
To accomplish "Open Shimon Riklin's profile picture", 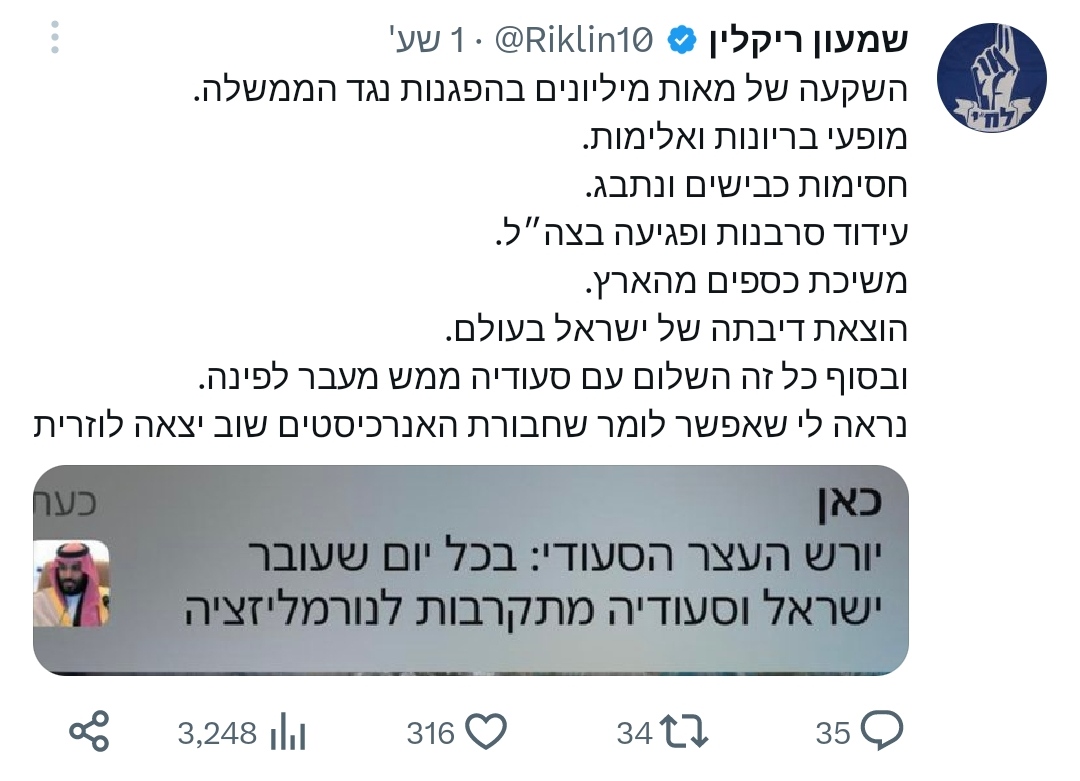I will pos(990,77).
